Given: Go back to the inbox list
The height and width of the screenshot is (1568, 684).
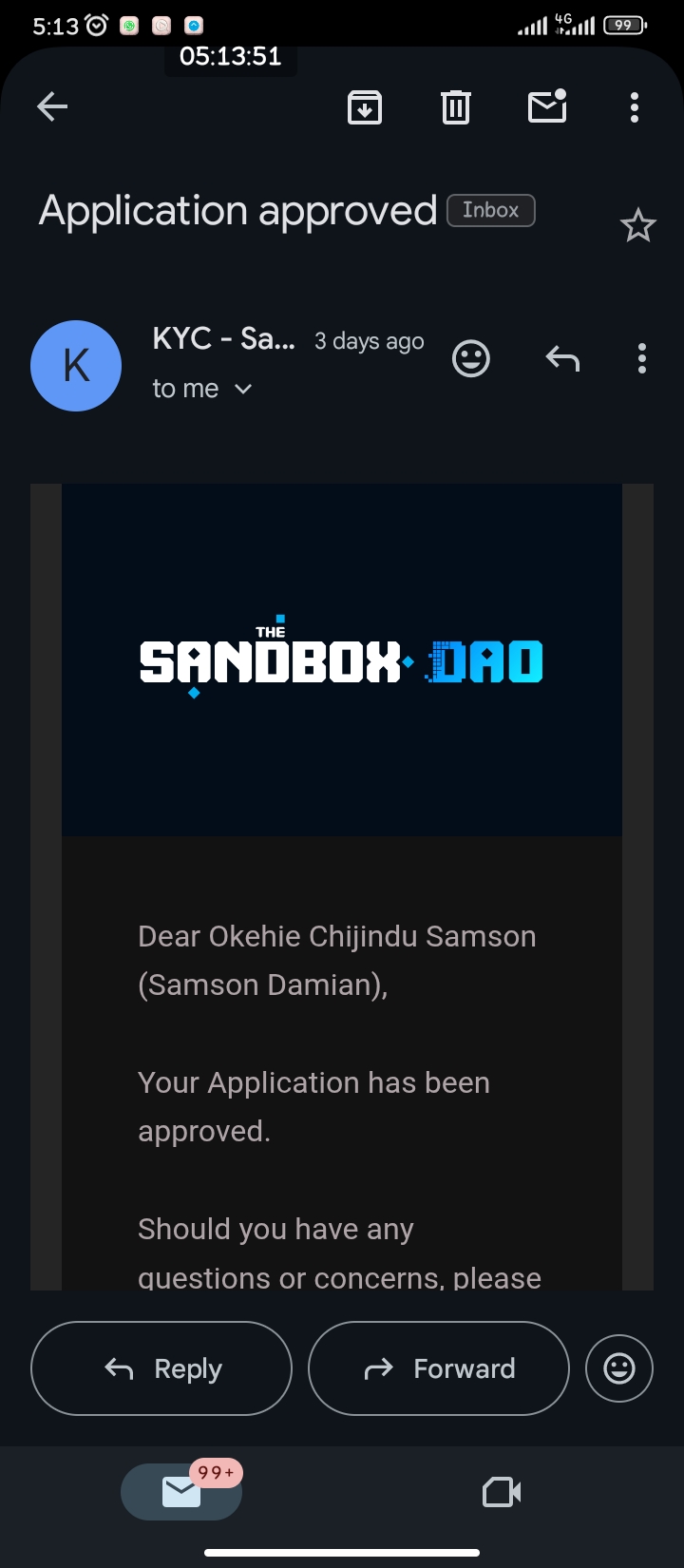Looking at the screenshot, I should pos(52,106).
